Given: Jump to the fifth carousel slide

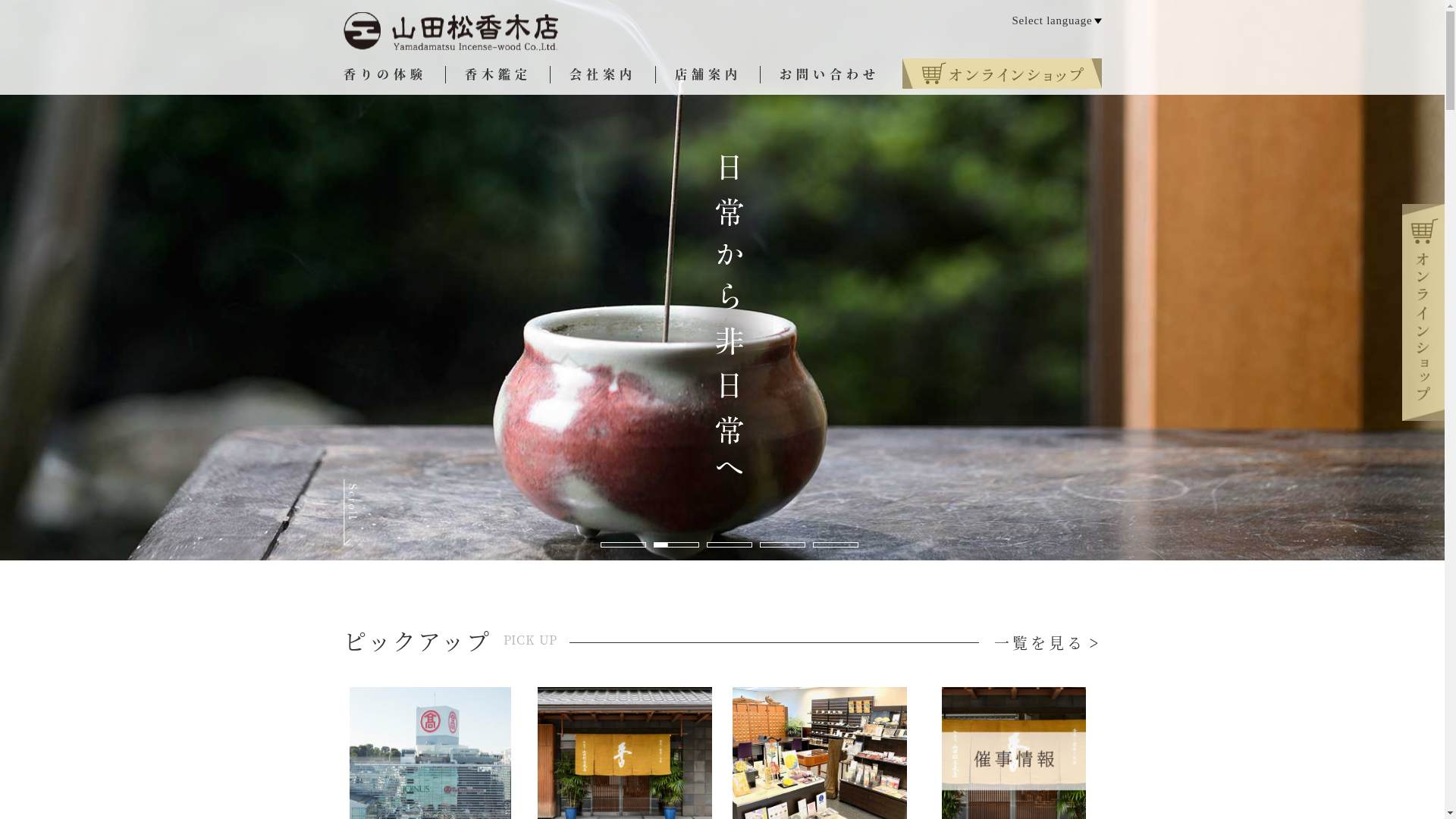Looking at the screenshot, I should point(836,544).
